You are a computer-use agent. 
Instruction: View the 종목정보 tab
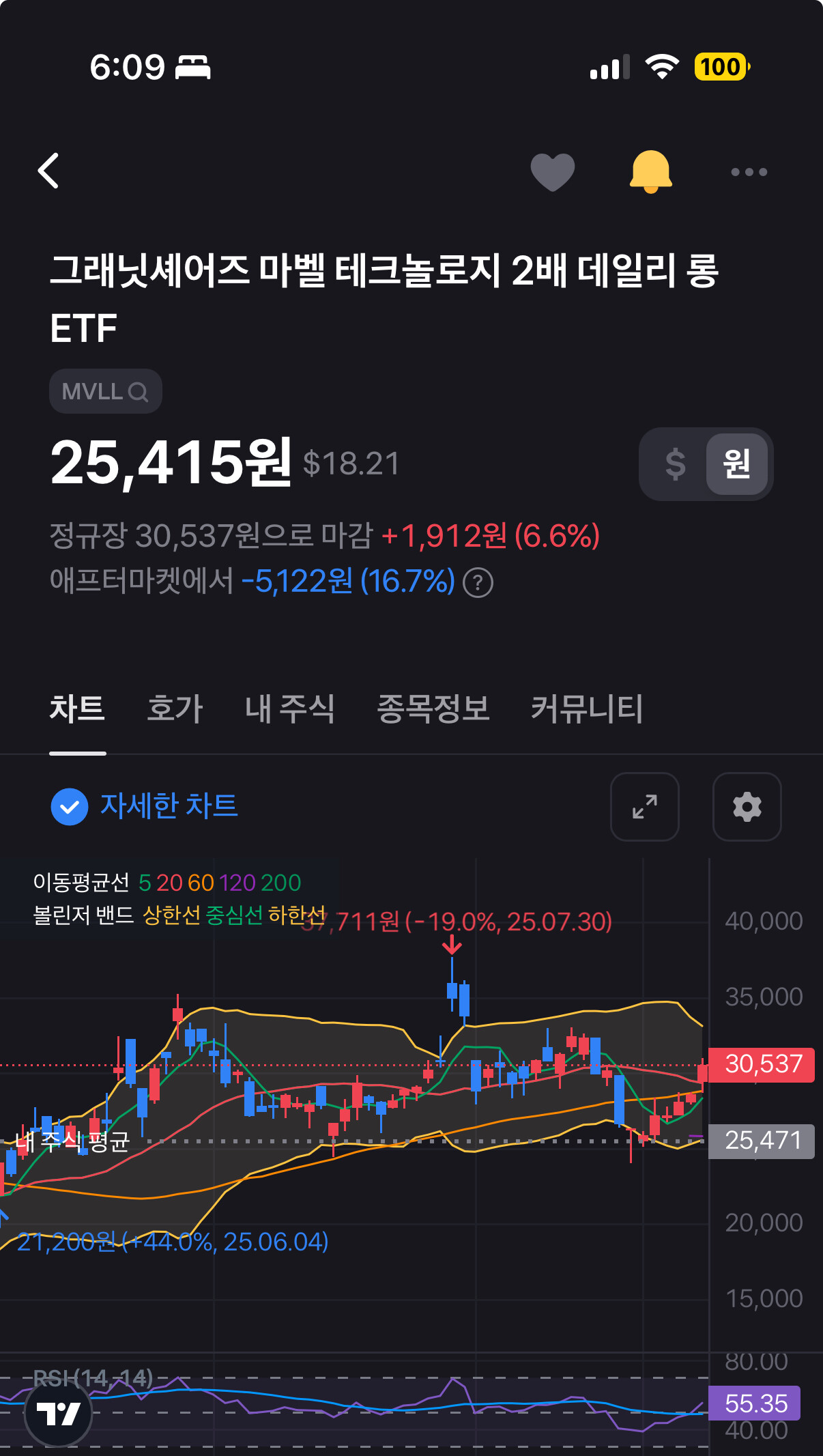(x=433, y=709)
